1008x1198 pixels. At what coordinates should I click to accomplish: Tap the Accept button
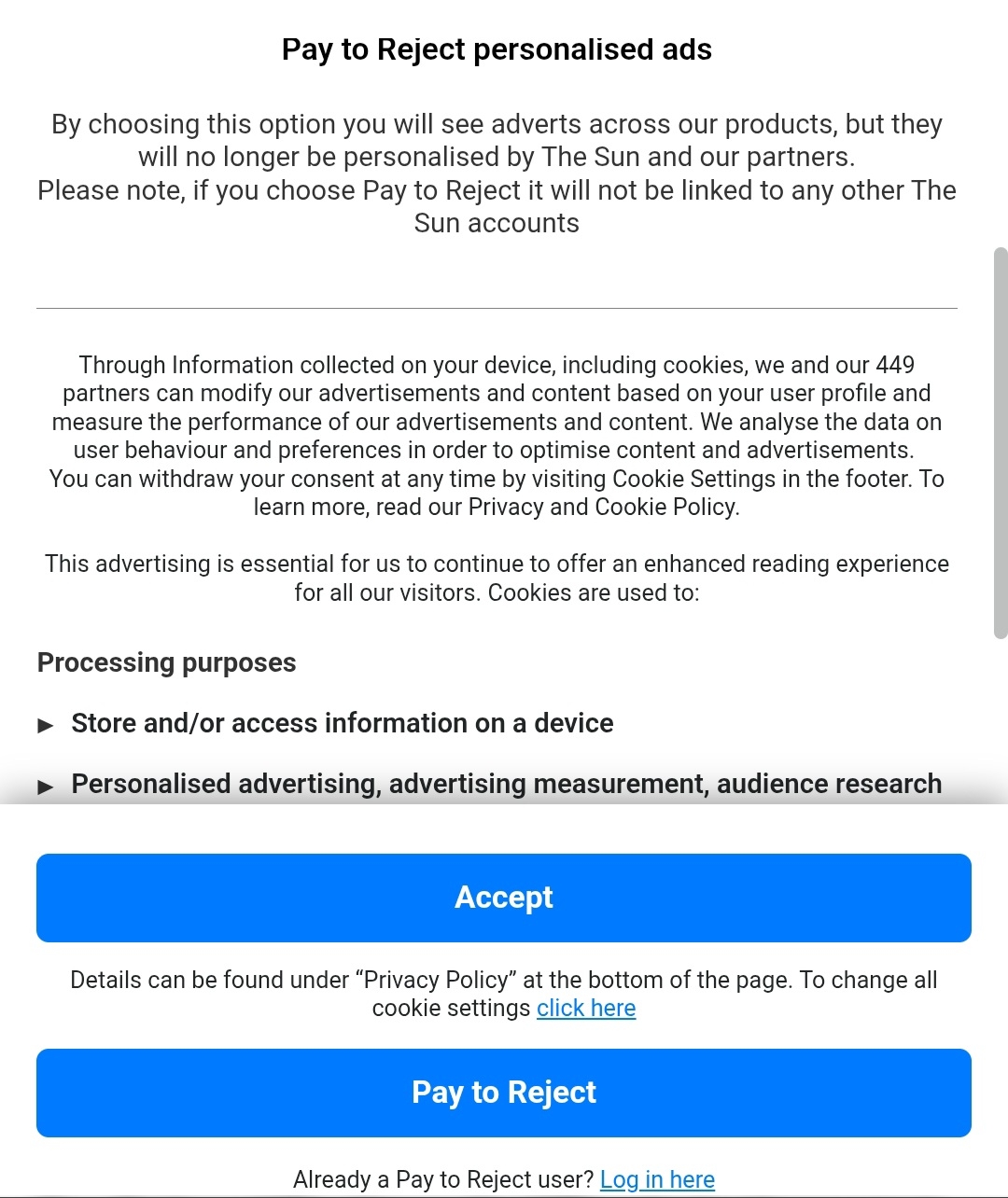[504, 898]
